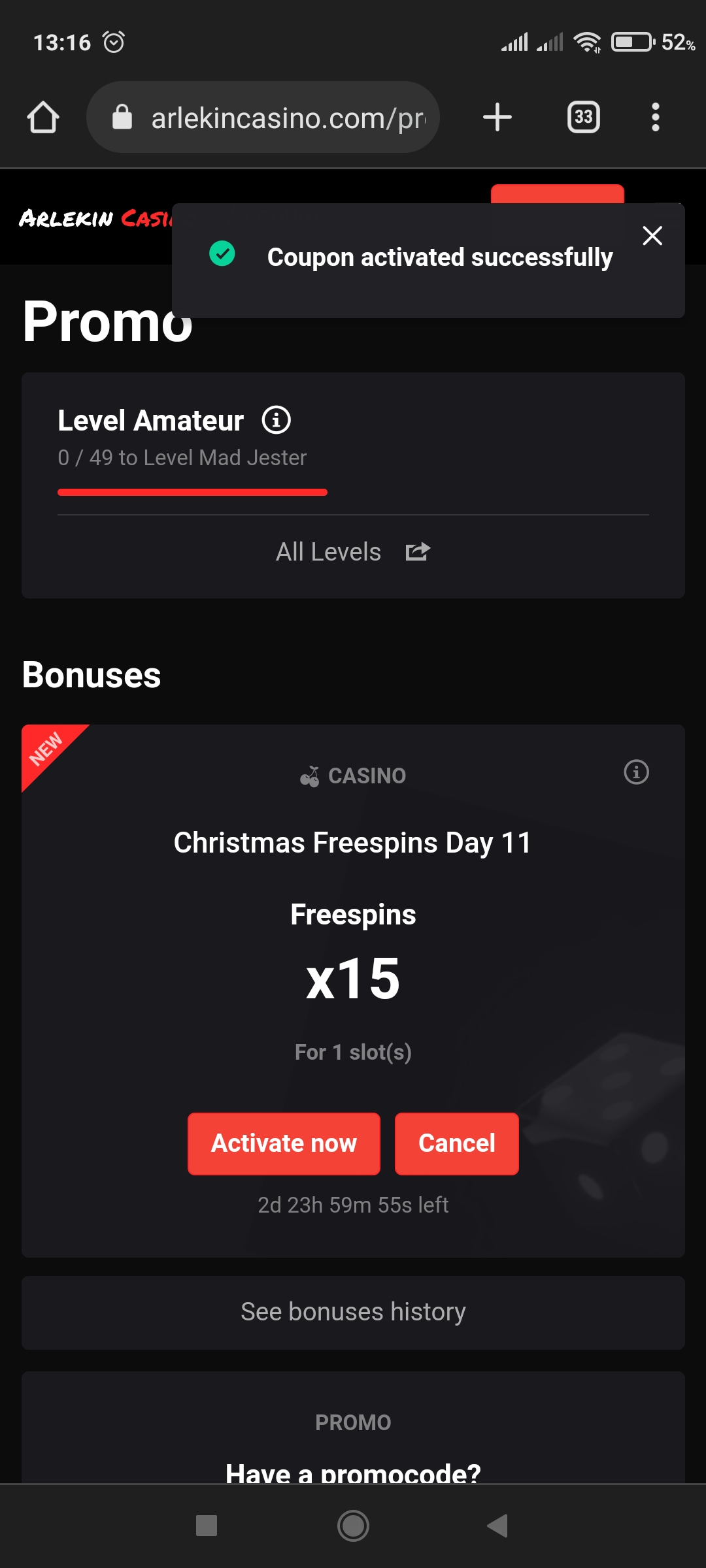Open the All Levels page
This screenshot has height=1568, width=706.
[353, 552]
